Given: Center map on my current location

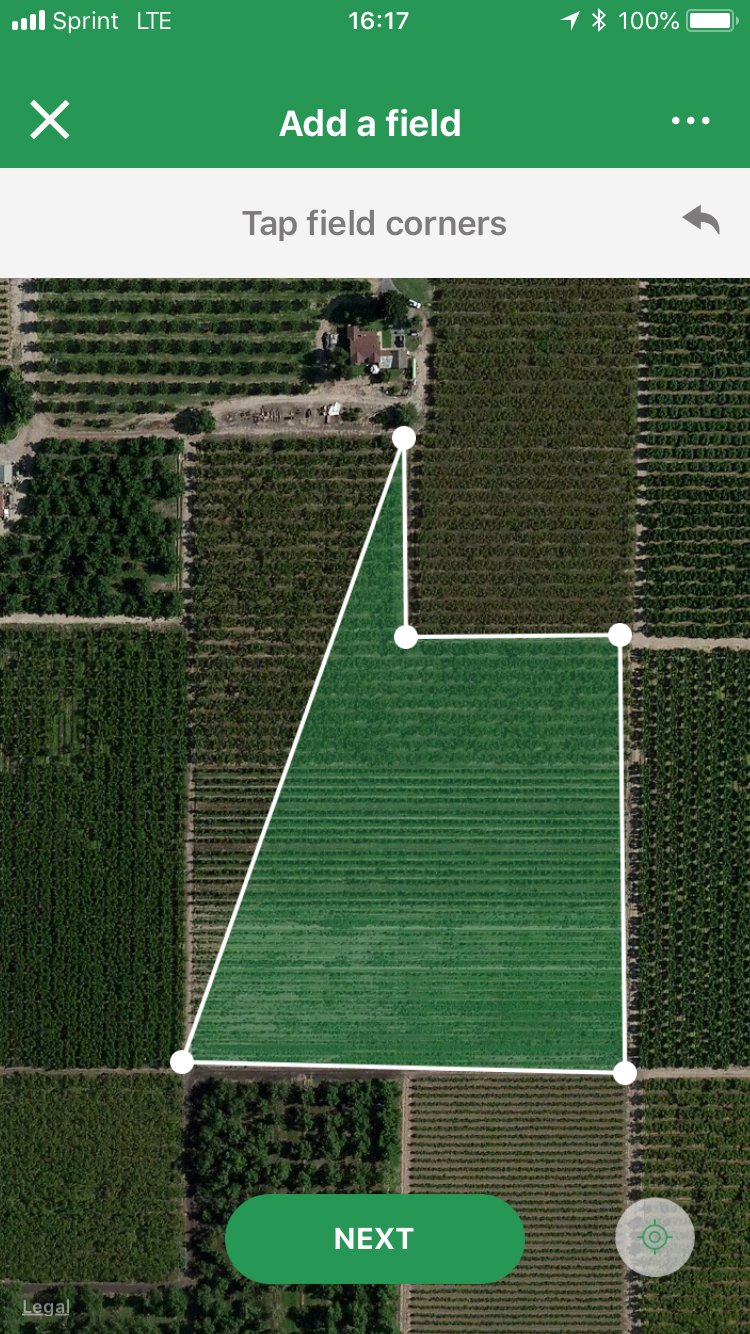Looking at the screenshot, I should pyautogui.click(x=655, y=1238).
